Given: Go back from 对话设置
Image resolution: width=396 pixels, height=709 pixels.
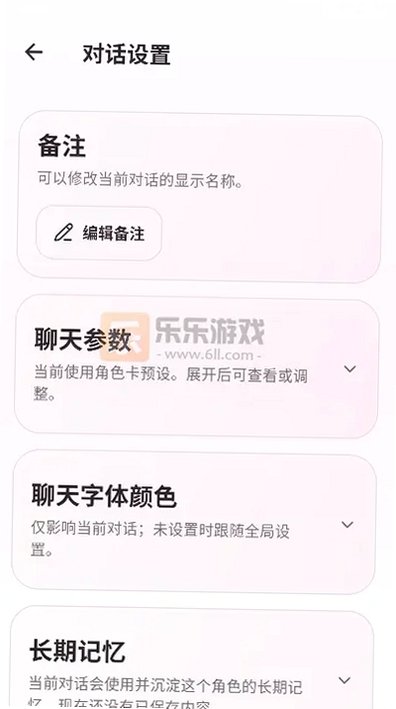Looking at the screenshot, I should [x=34, y=52].
